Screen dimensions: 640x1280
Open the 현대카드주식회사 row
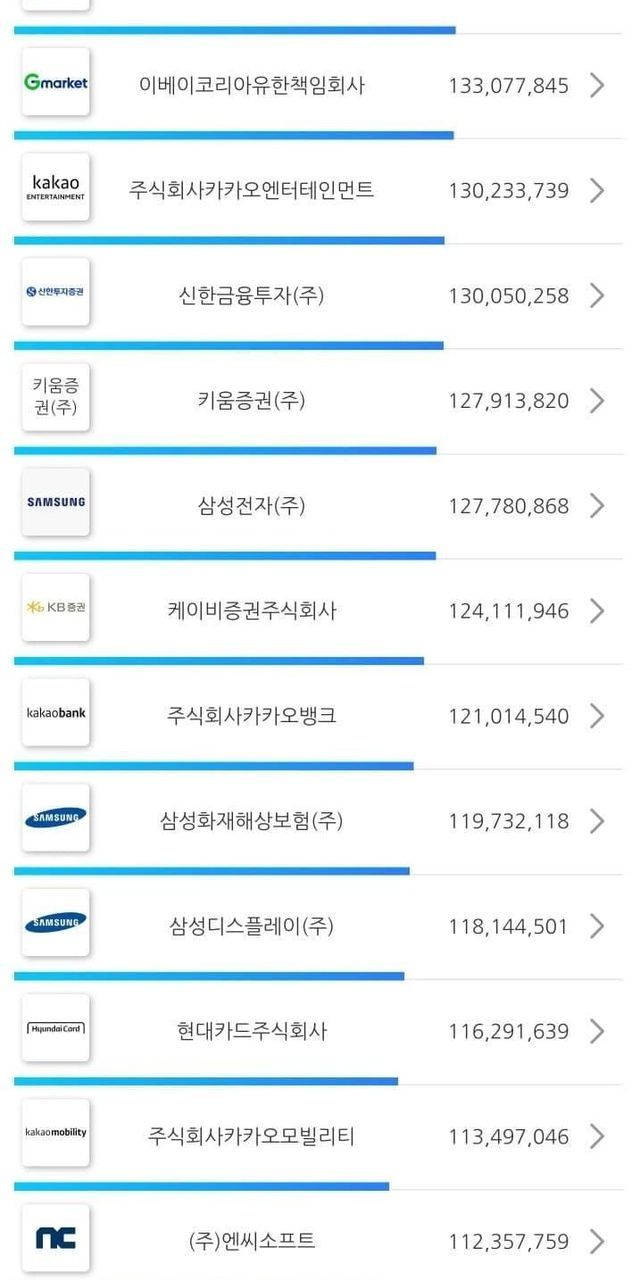click(x=318, y=1031)
